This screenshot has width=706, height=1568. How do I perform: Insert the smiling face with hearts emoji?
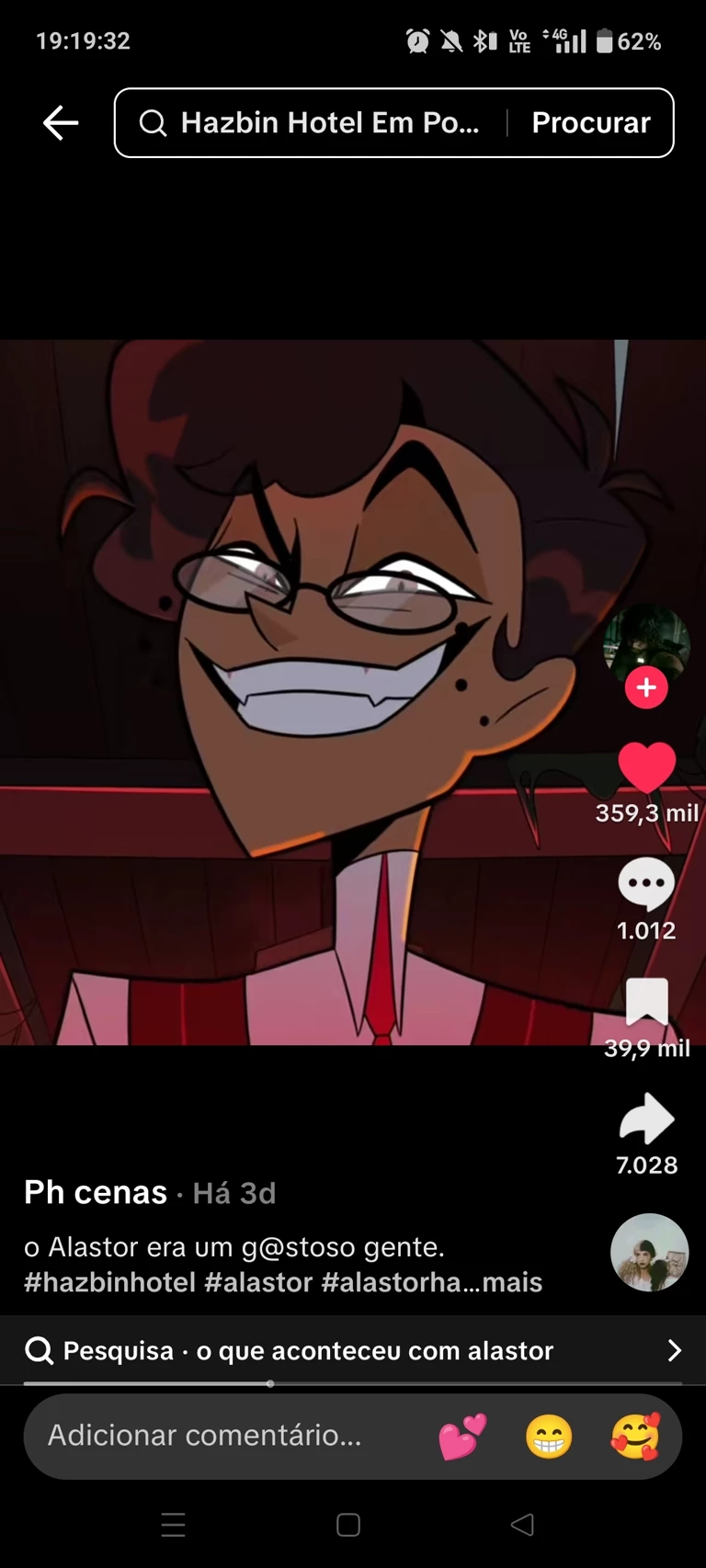tap(634, 1437)
